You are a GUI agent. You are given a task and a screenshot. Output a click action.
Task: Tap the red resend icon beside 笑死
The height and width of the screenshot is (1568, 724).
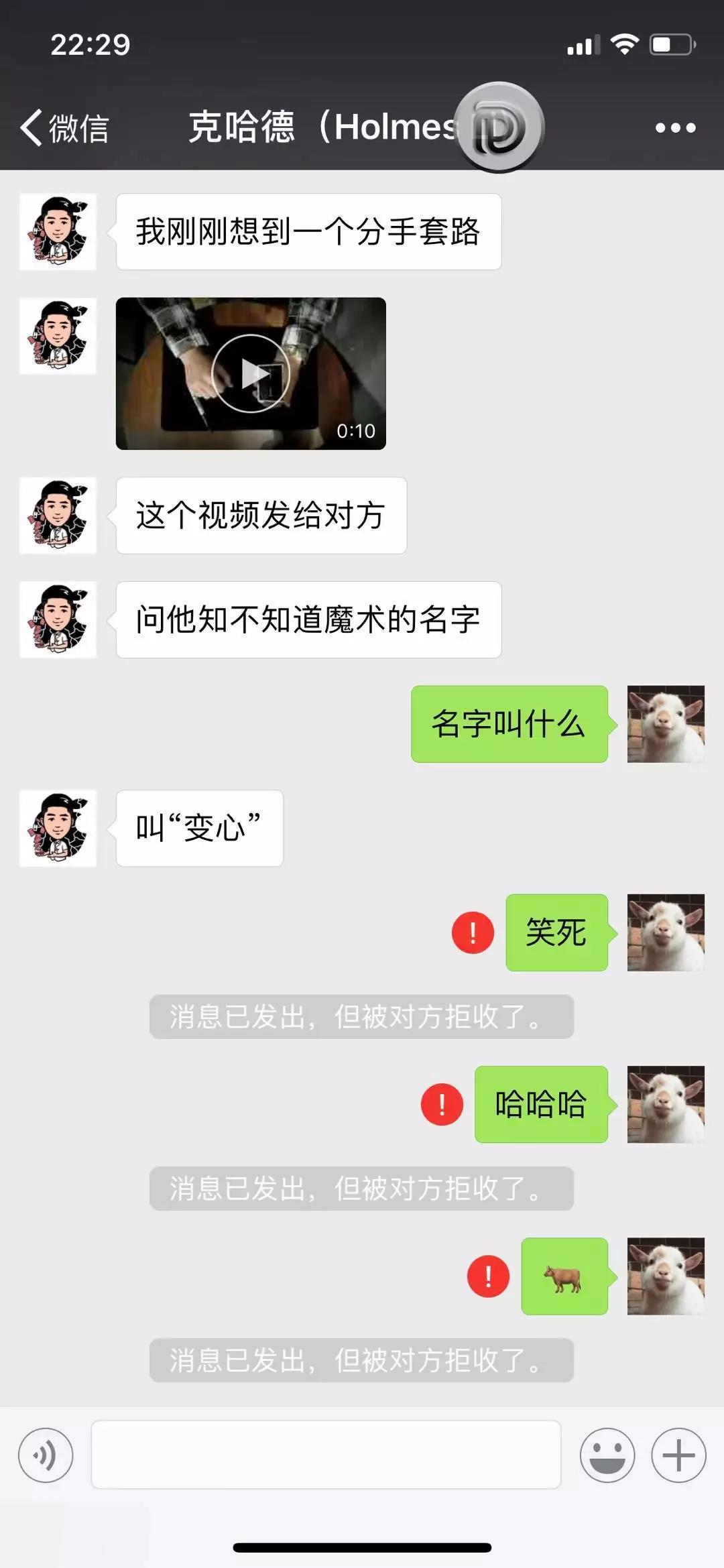[473, 932]
